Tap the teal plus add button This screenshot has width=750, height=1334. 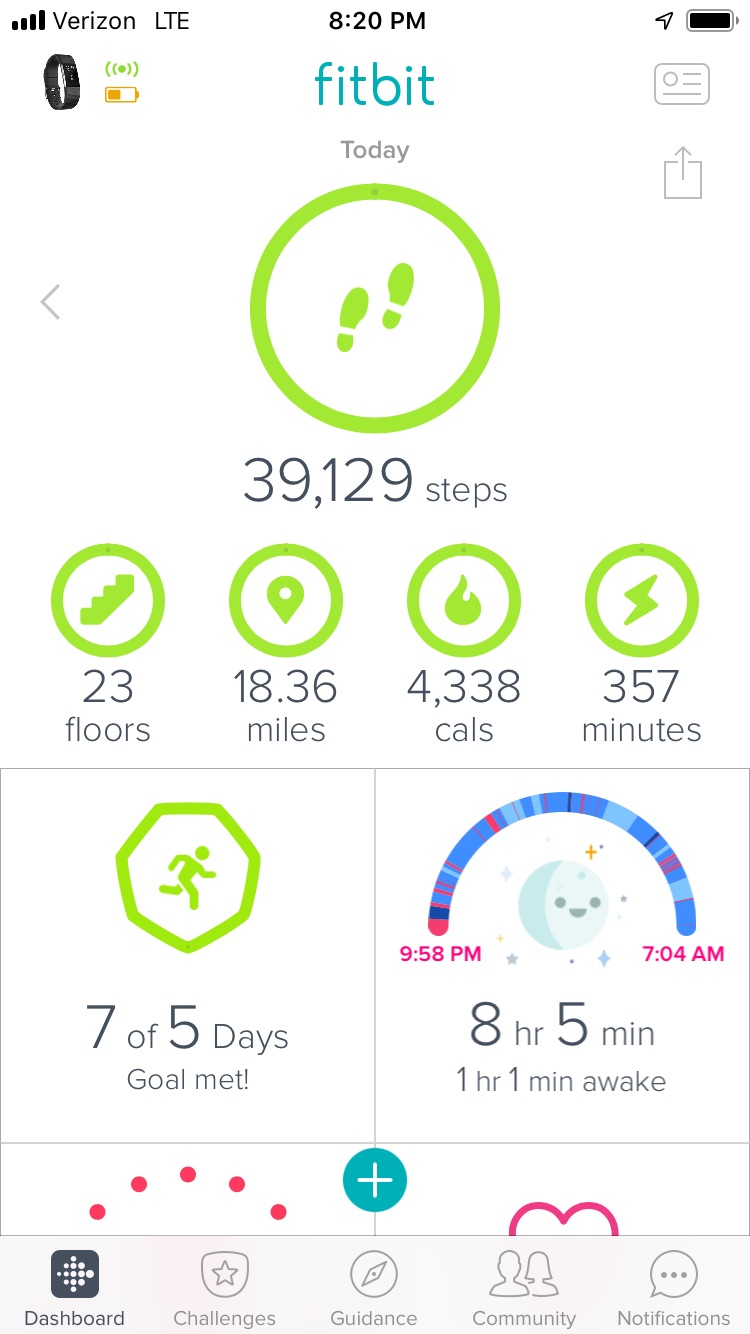pyautogui.click(x=375, y=1180)
